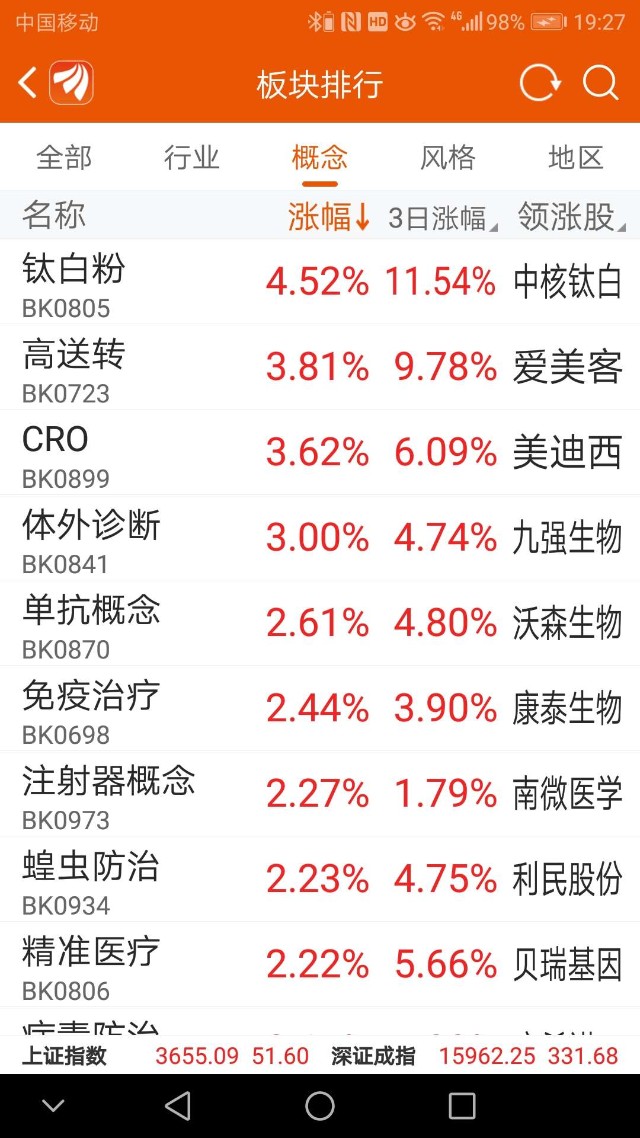
Task: Change the 领涨股 column
Action: (x=570, y=216)
